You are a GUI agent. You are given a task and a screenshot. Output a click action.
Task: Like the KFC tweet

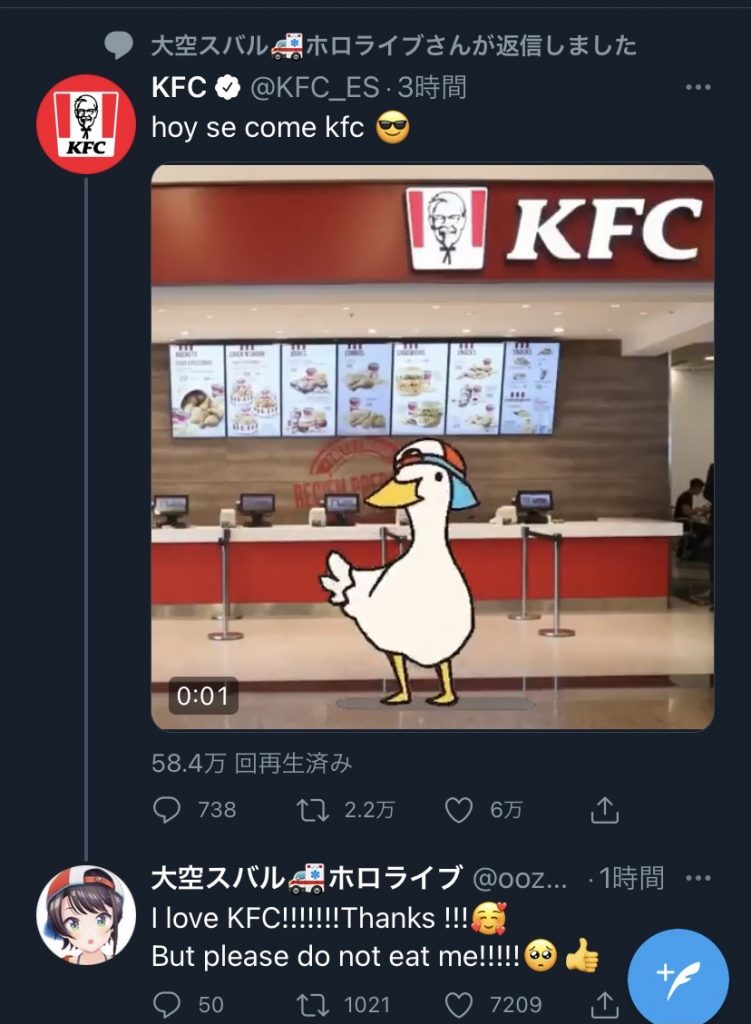(459, 810)
